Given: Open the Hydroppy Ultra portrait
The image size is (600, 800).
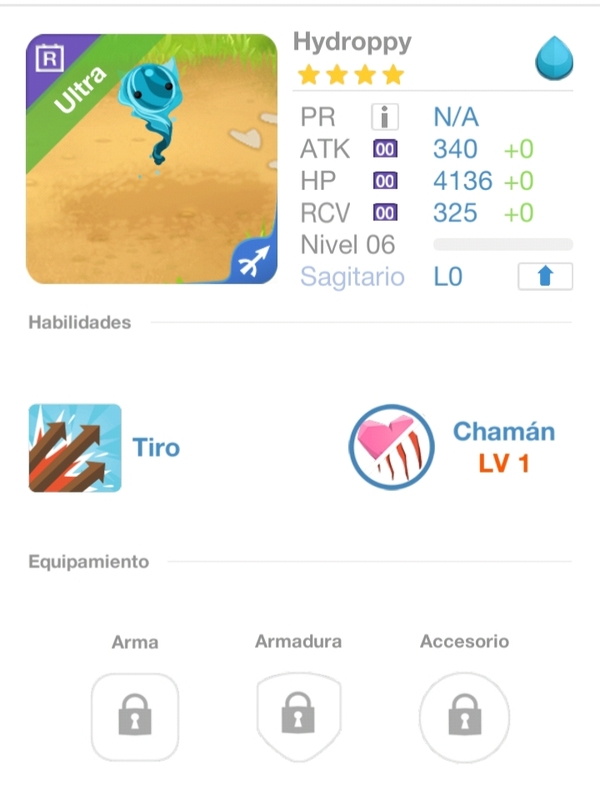Looking at the screenshot, I should click(x=152, y=159).
